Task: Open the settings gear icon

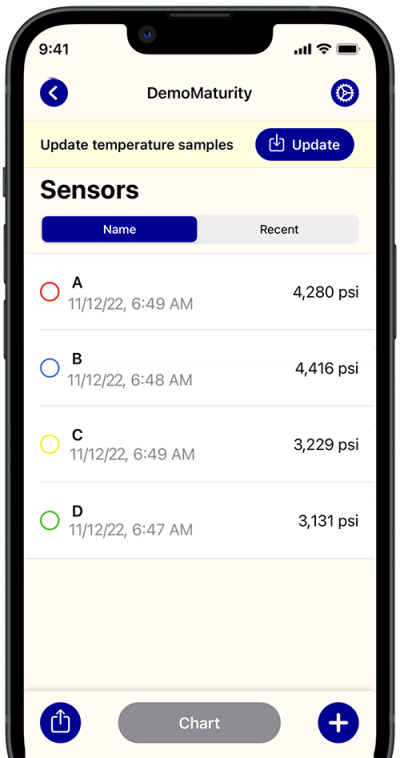Action: click(345, 92)
